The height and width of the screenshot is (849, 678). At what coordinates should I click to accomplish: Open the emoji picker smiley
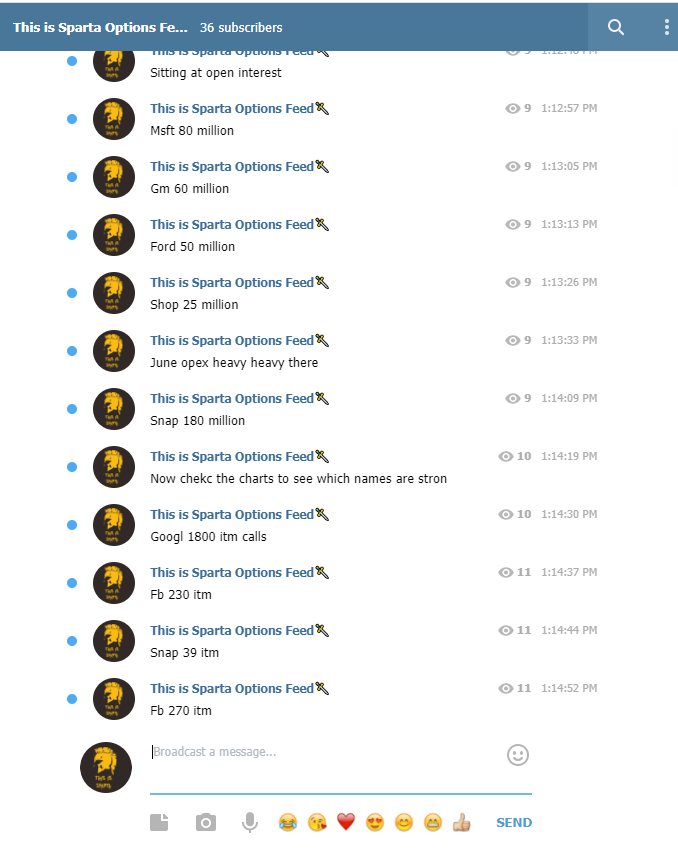(x=518, y=755)
